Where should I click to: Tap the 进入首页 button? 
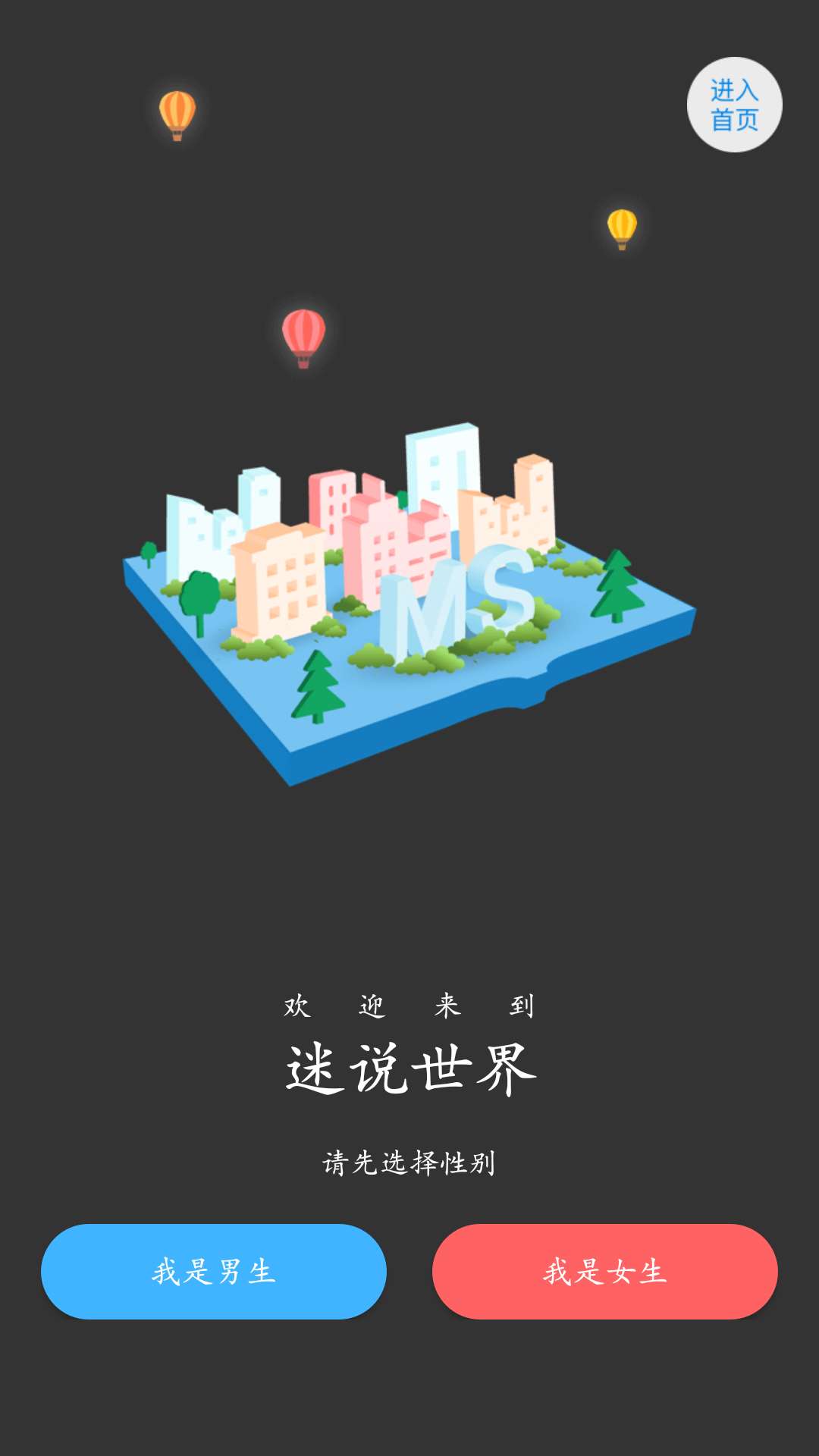(x=734, y=105)
